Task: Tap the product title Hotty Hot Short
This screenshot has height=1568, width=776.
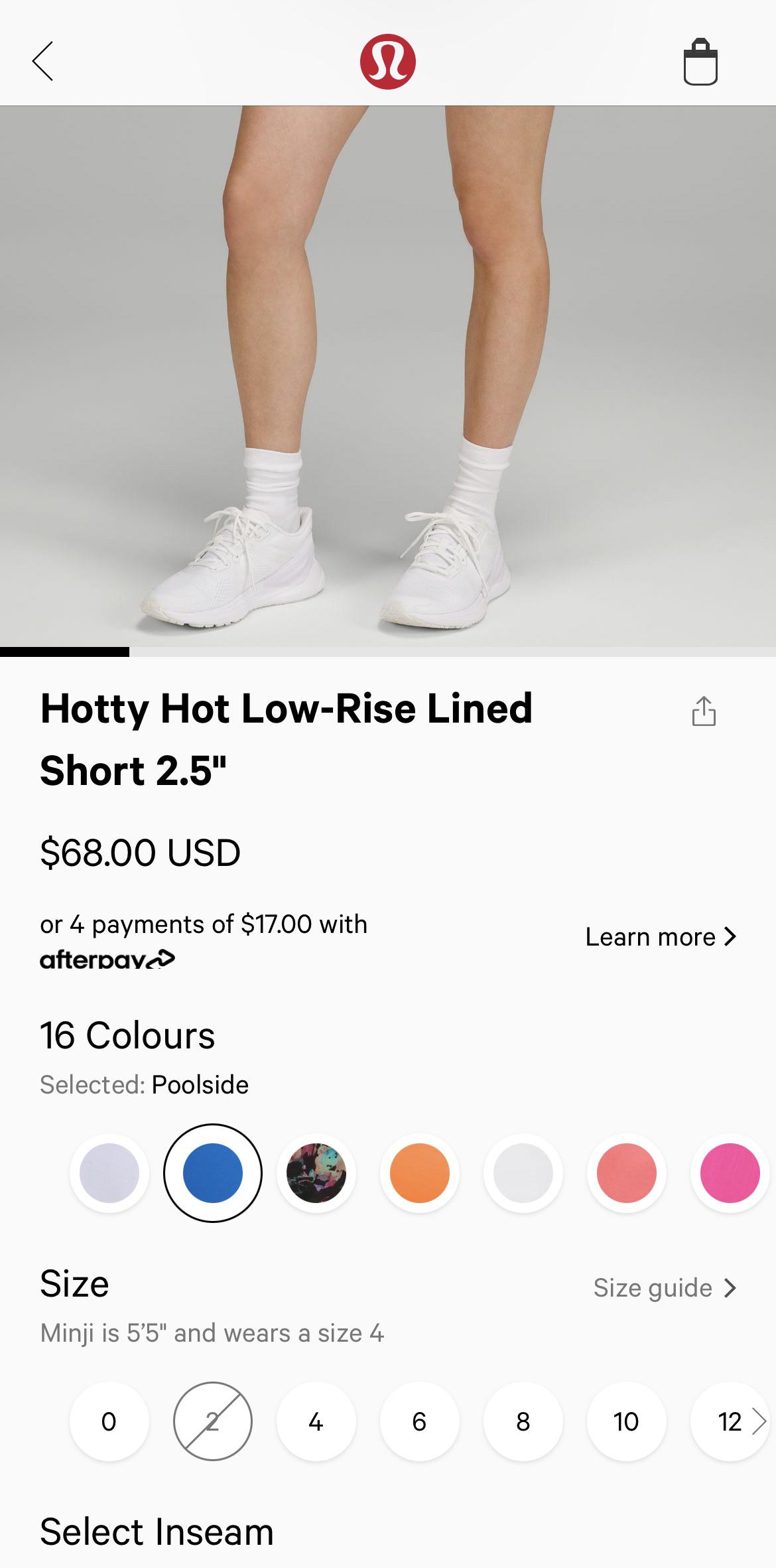Action: pos(285,737)
